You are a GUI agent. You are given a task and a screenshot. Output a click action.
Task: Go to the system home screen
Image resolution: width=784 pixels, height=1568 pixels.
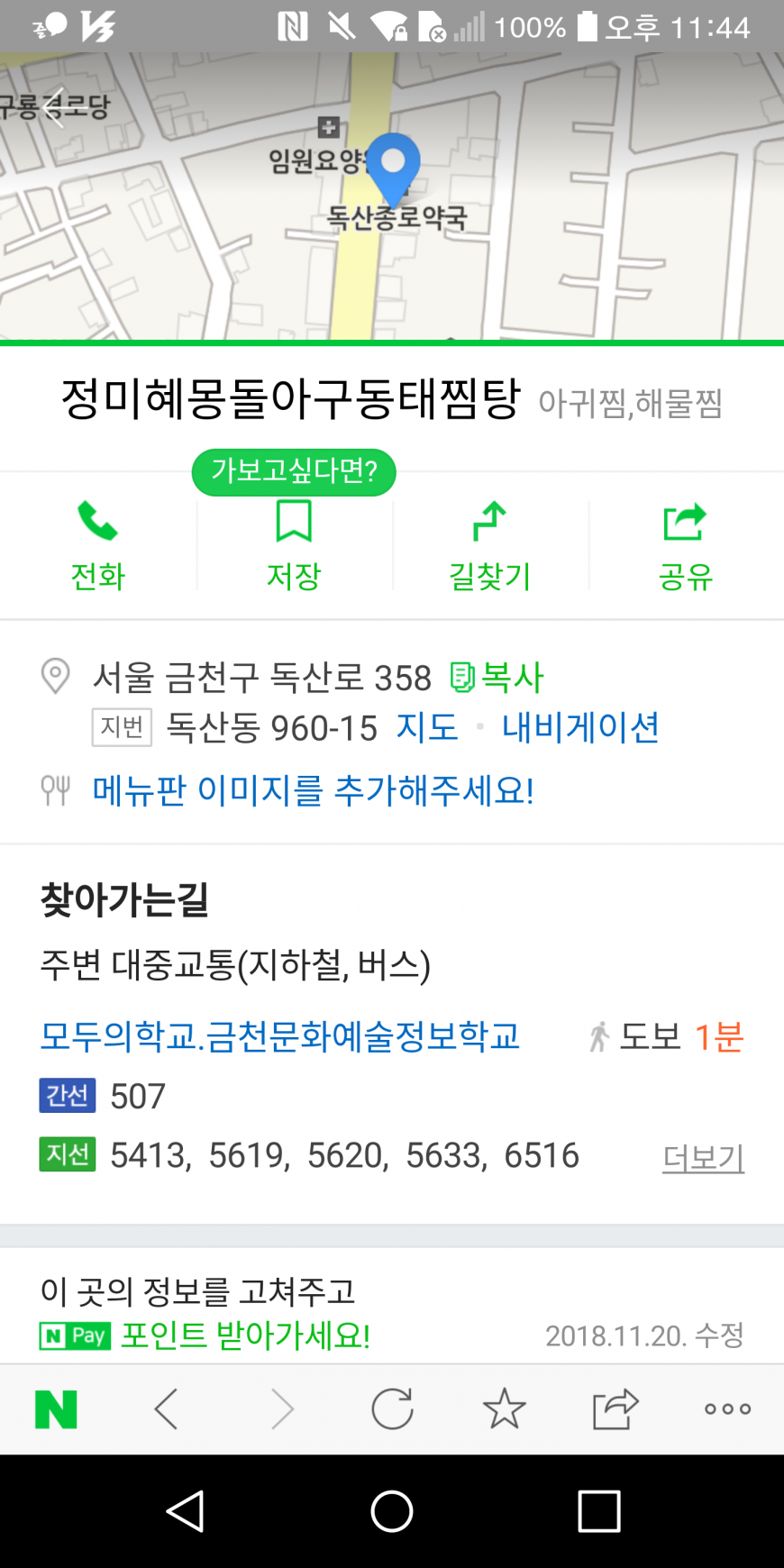392,1511
